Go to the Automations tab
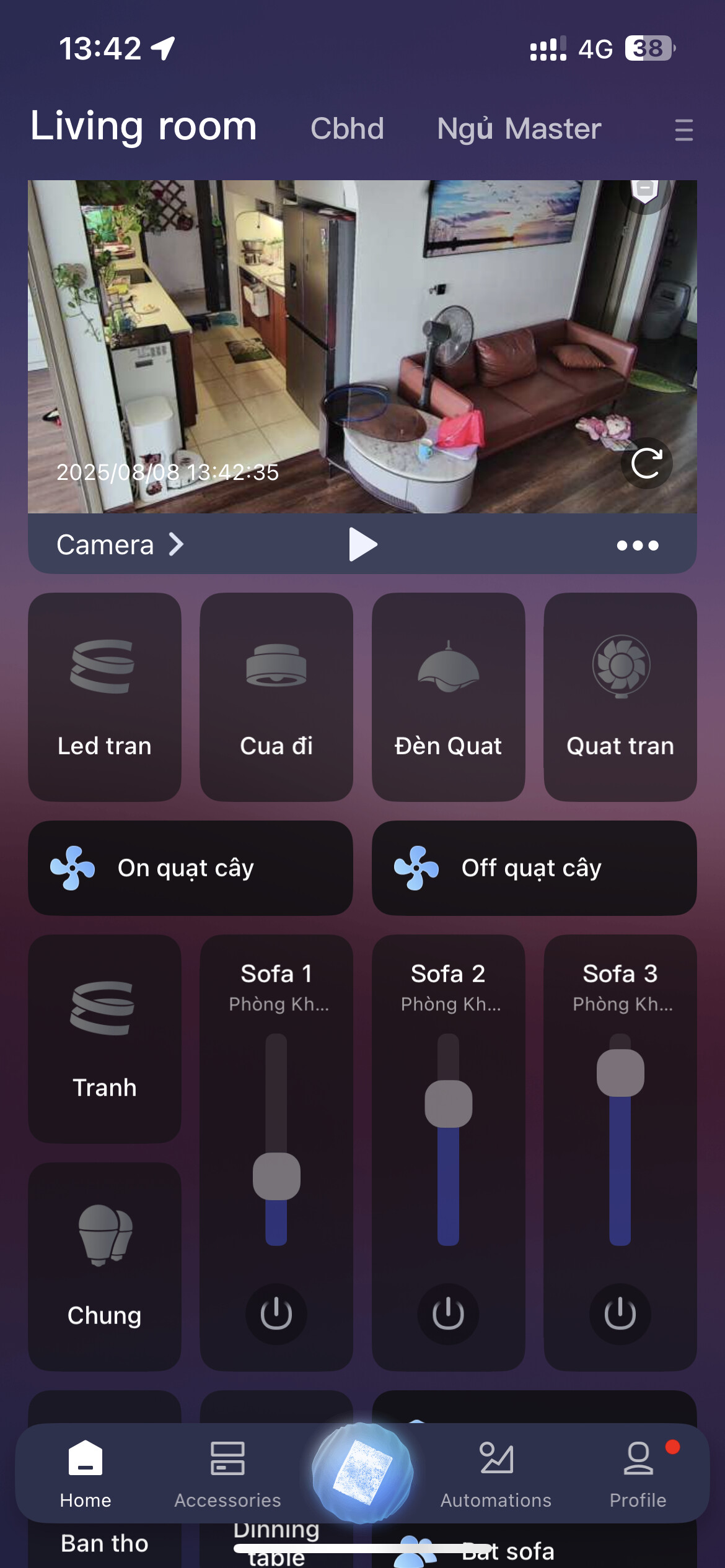 tap(496, 1474)
